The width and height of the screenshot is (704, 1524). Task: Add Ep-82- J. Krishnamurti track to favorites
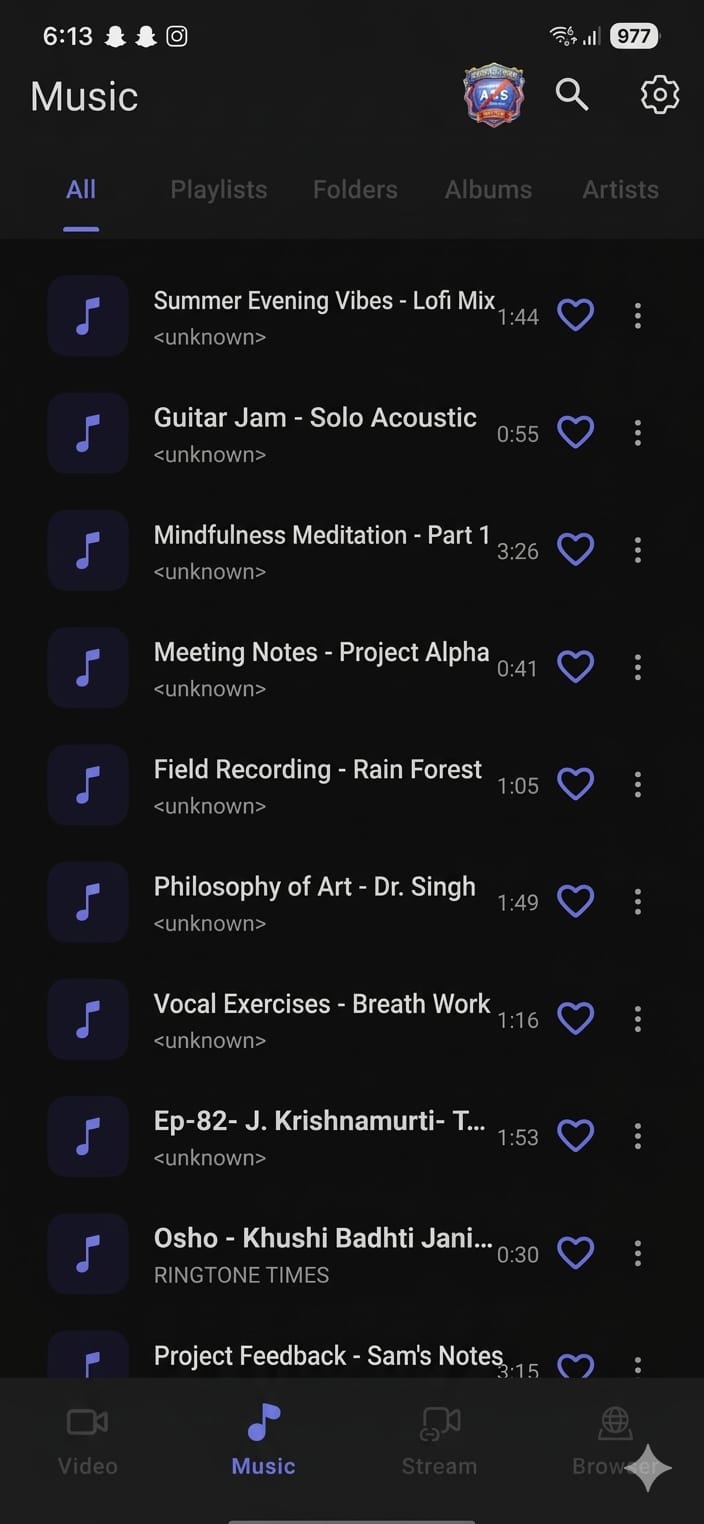click(x=575, y=1136)
